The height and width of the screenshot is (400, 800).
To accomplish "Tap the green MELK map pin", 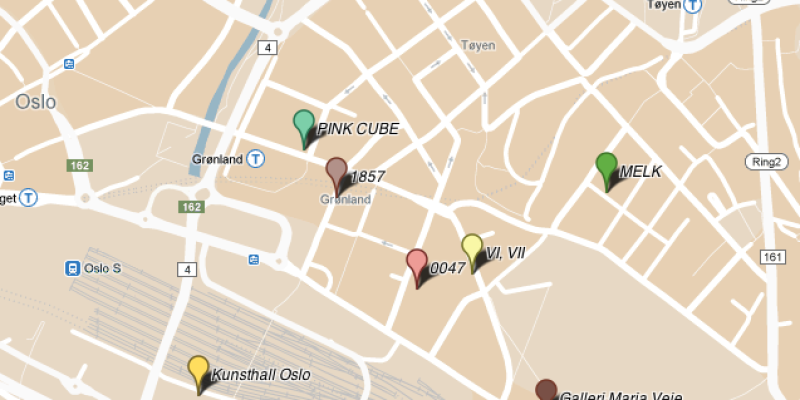I will click(606, 166).
